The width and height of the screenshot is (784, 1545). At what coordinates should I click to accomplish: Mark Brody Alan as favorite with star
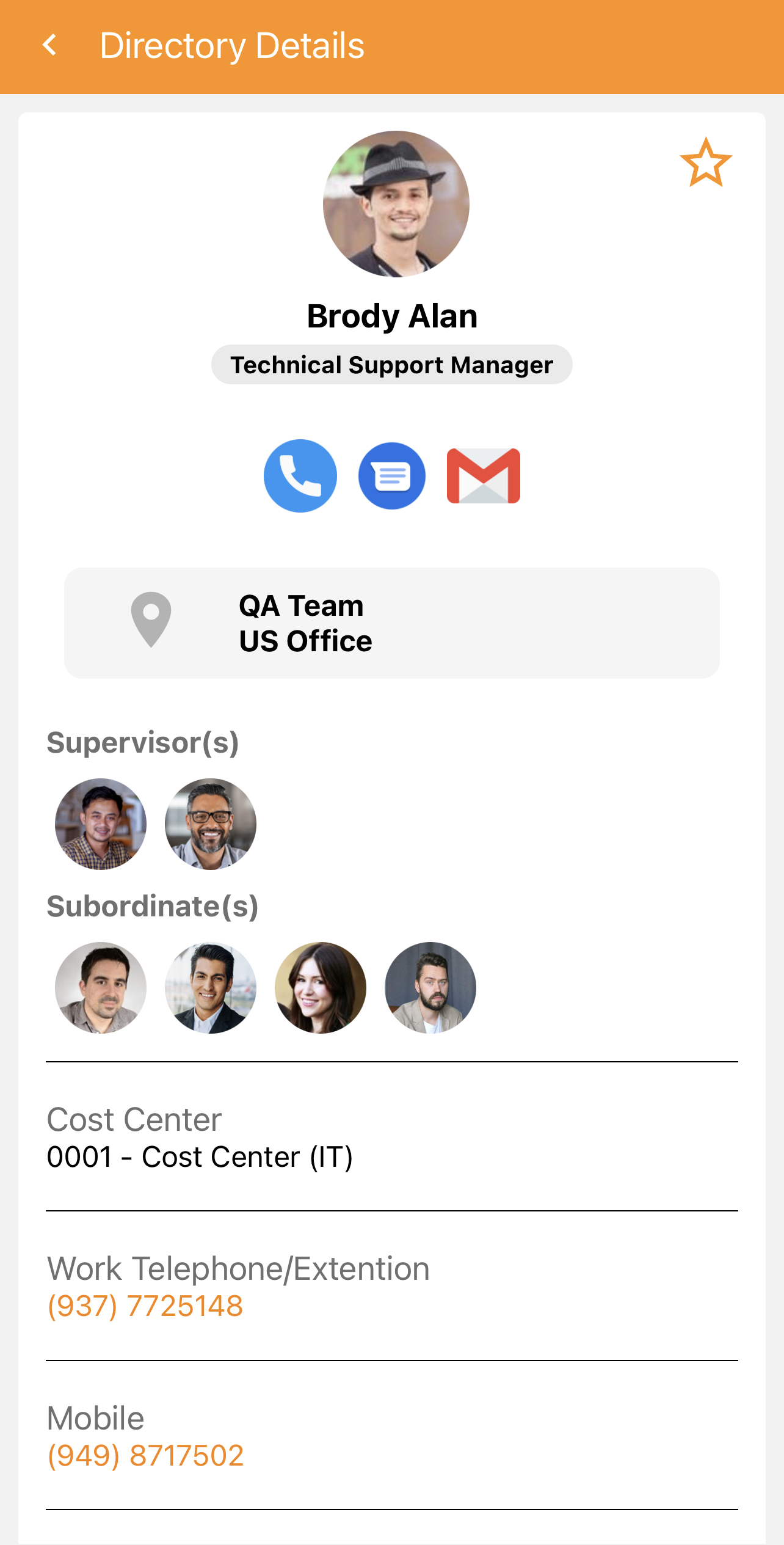[x=705, y=163]
